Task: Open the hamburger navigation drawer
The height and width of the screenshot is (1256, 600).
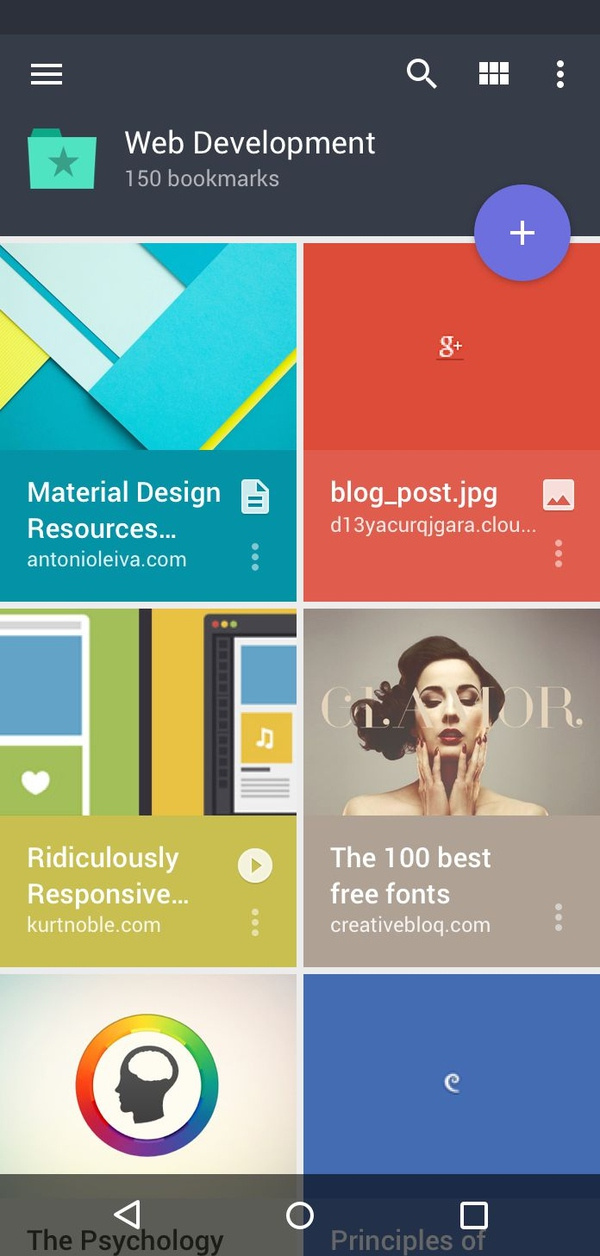Action: point(47,74)
